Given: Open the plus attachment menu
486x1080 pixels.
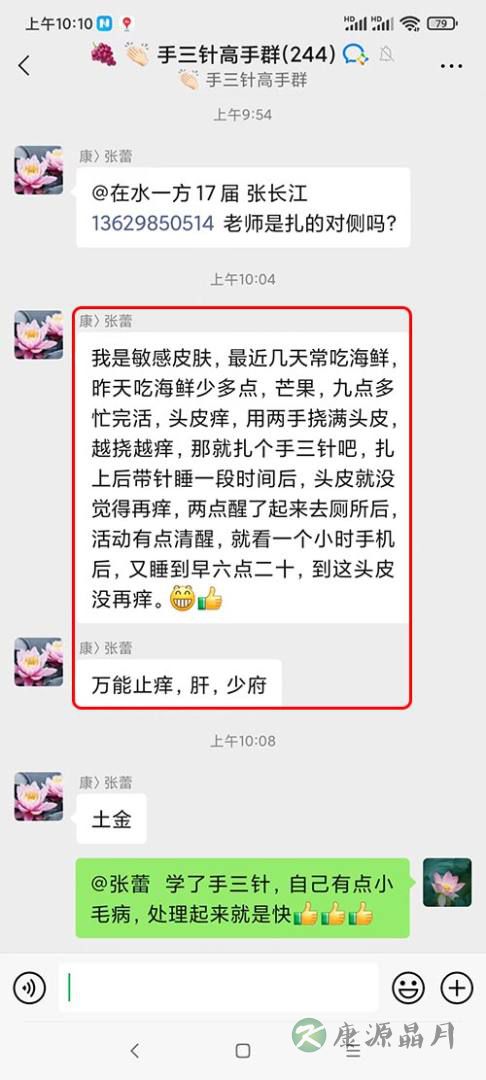Looking at the screenshot, I should click(457, 988).
